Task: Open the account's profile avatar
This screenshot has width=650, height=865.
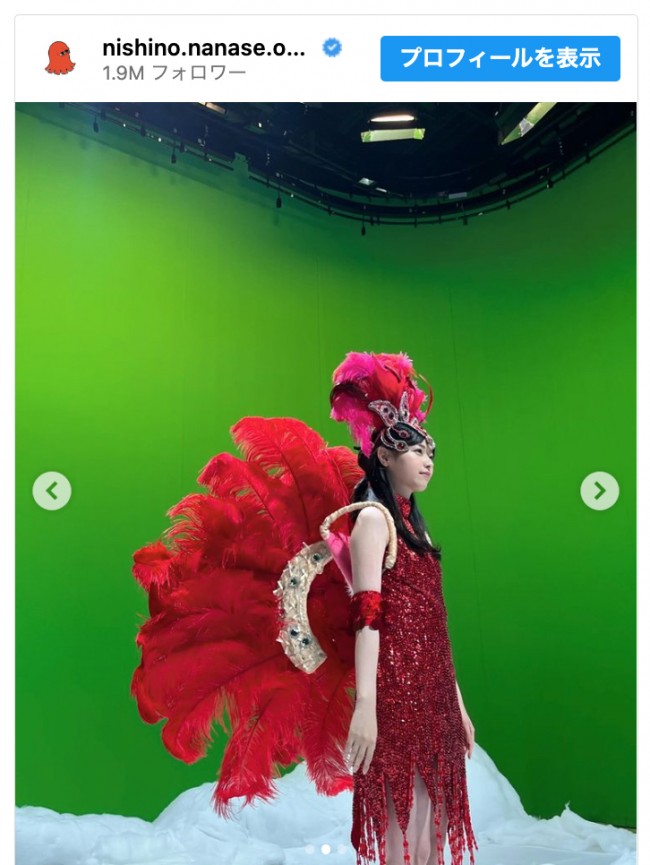Action: tap(60, 58)
